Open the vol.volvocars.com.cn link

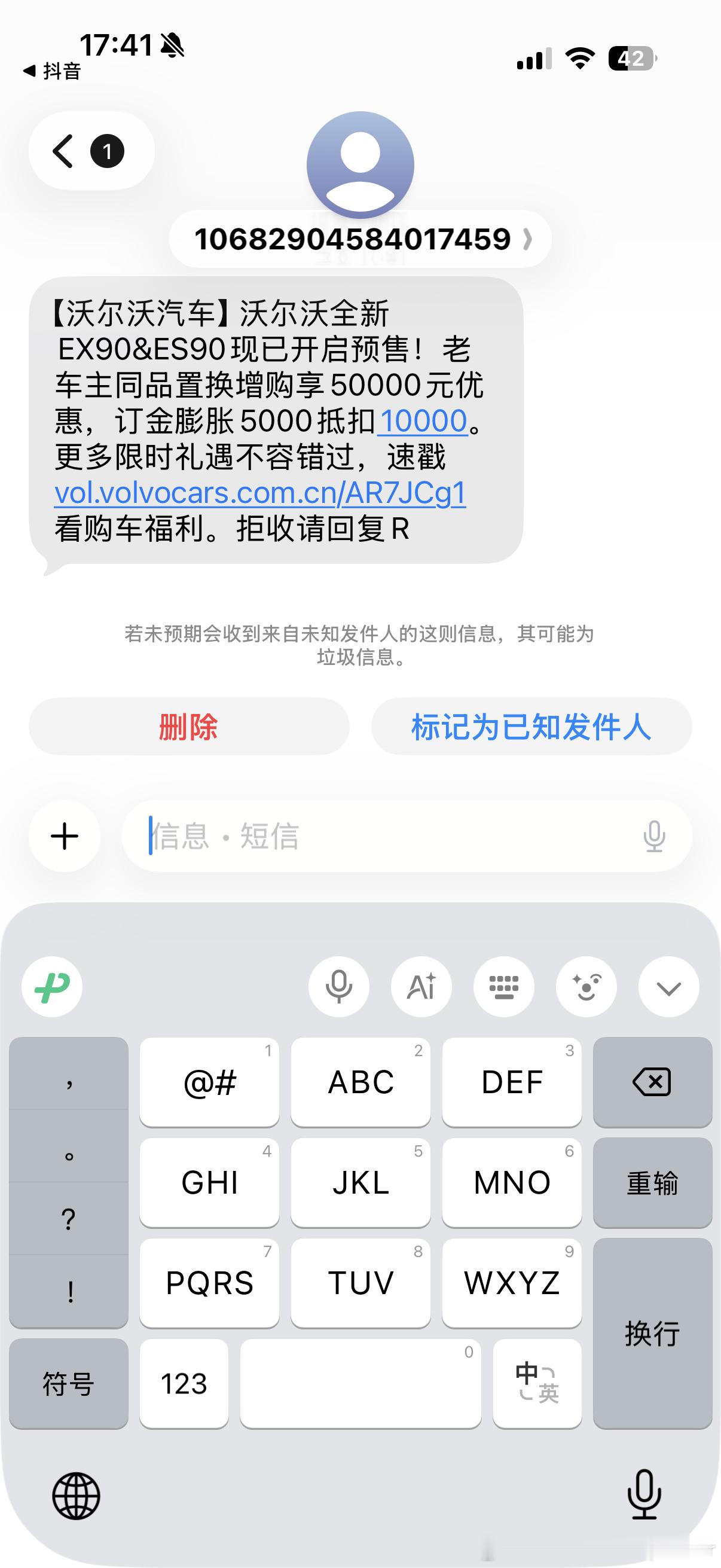[x=261, y=495]
